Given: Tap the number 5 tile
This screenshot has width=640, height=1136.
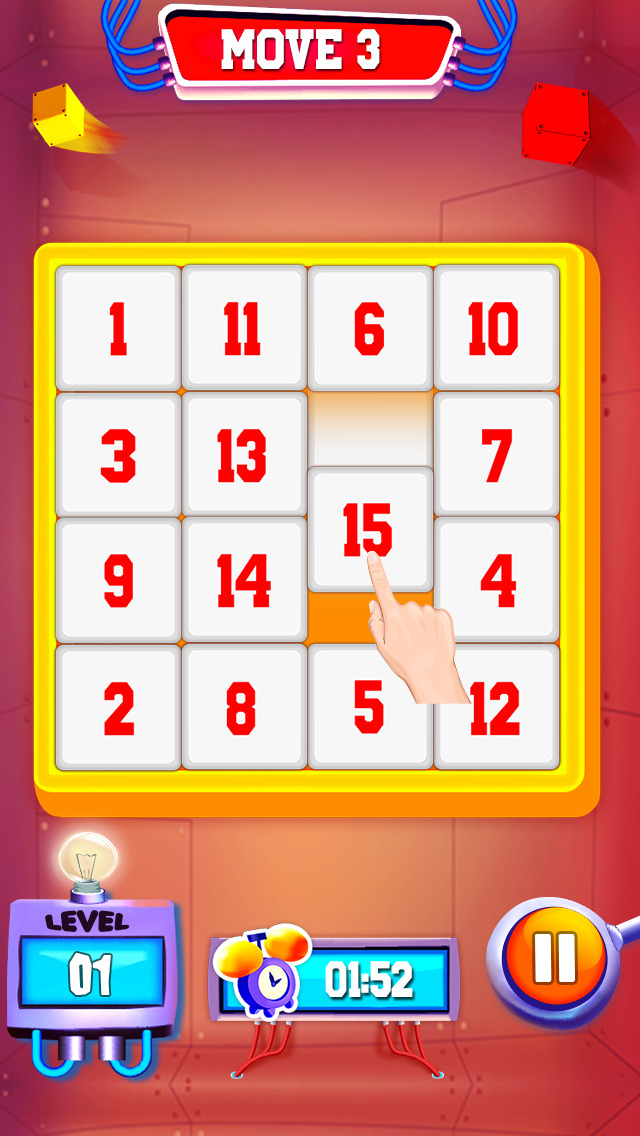Looking at the screenshot, I should tap(370, 707).
